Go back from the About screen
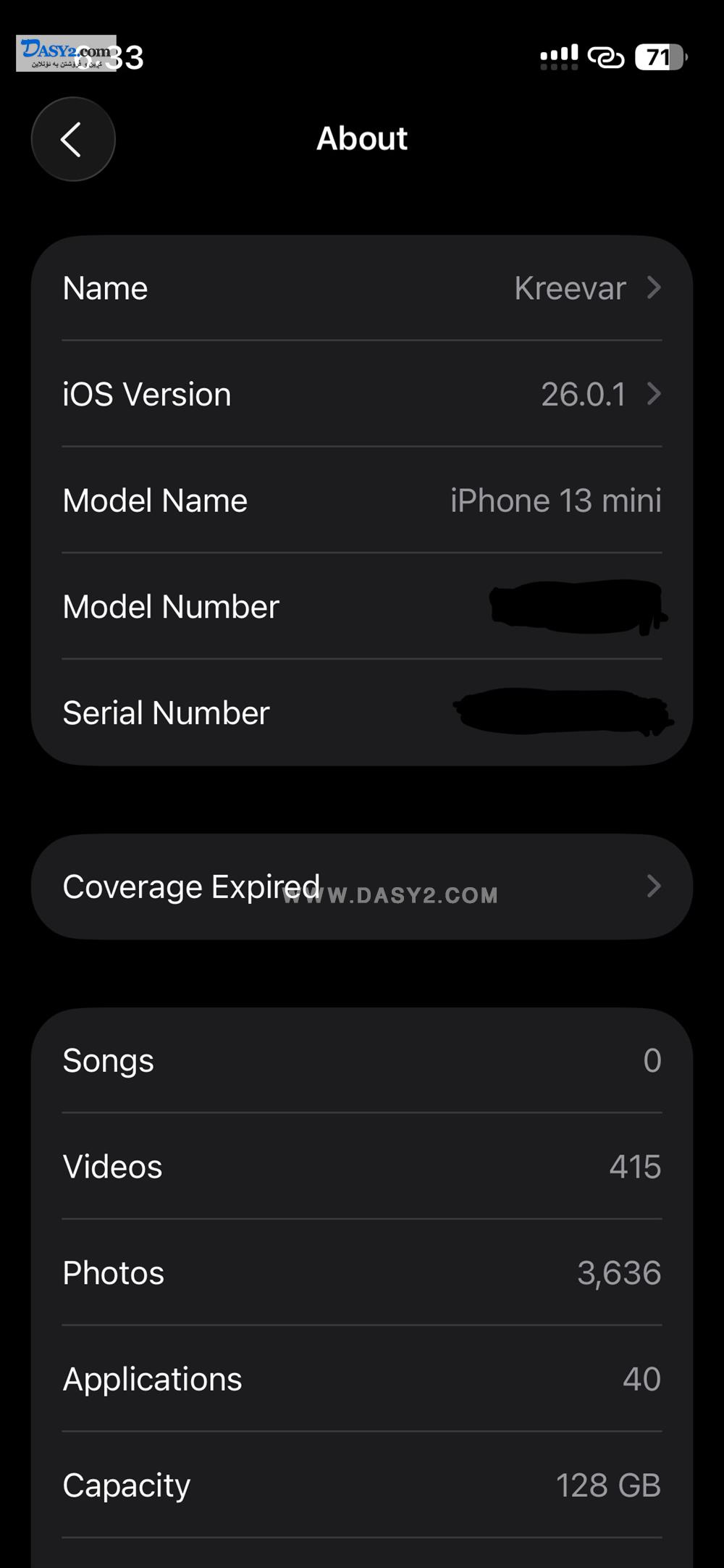Screen dimensions: 724x1568 coord(73,139)
